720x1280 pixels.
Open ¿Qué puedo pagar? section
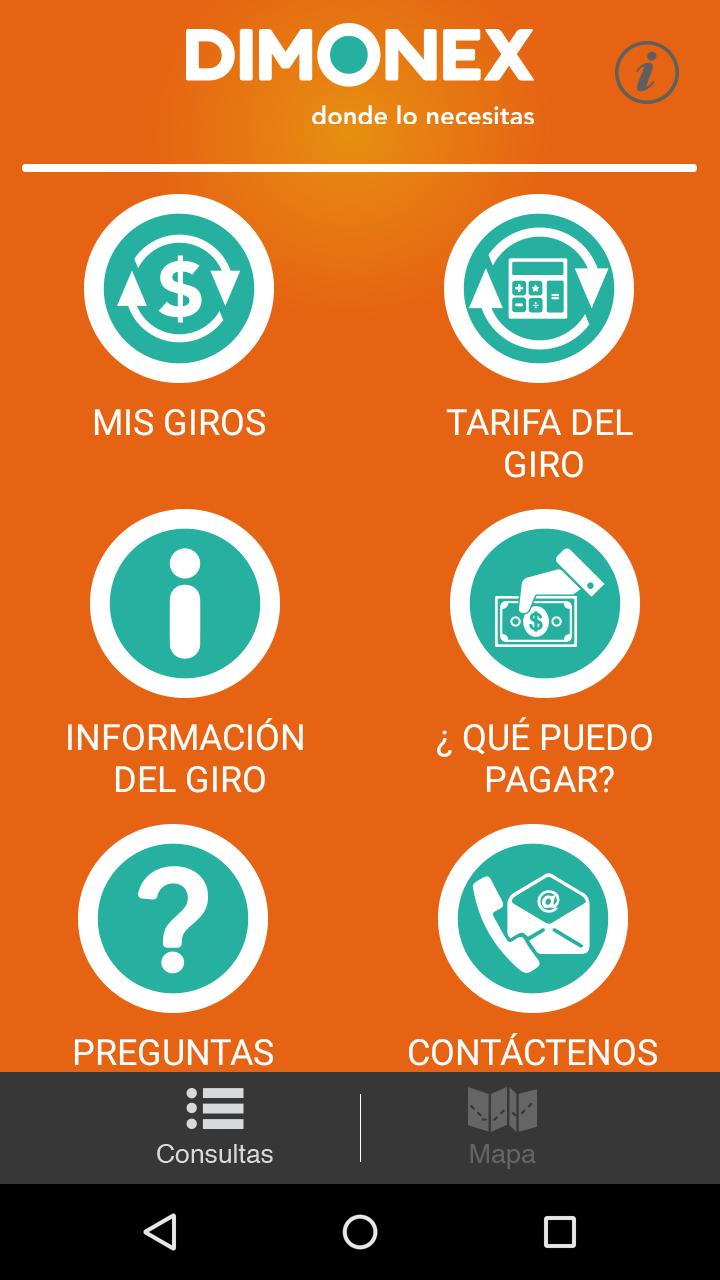[544, 604]
